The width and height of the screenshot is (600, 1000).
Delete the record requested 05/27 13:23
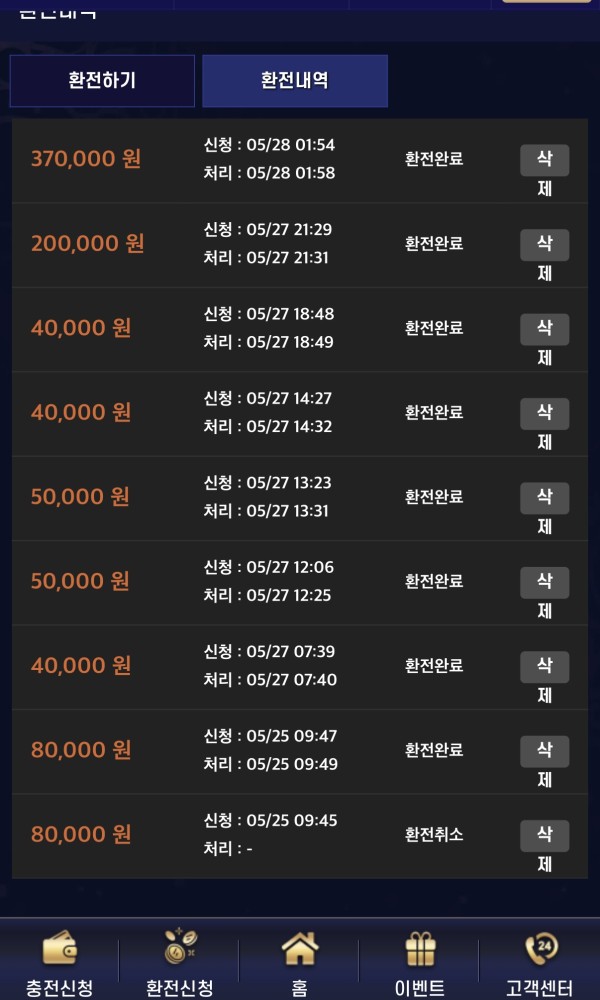click(544, 498)
